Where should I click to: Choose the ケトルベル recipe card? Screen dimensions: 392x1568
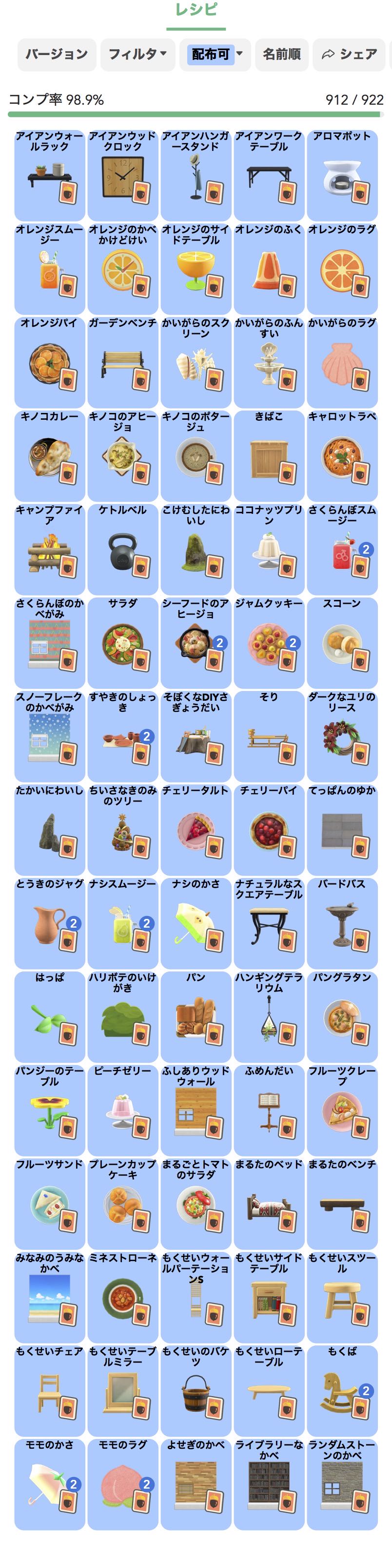(122, 549)
